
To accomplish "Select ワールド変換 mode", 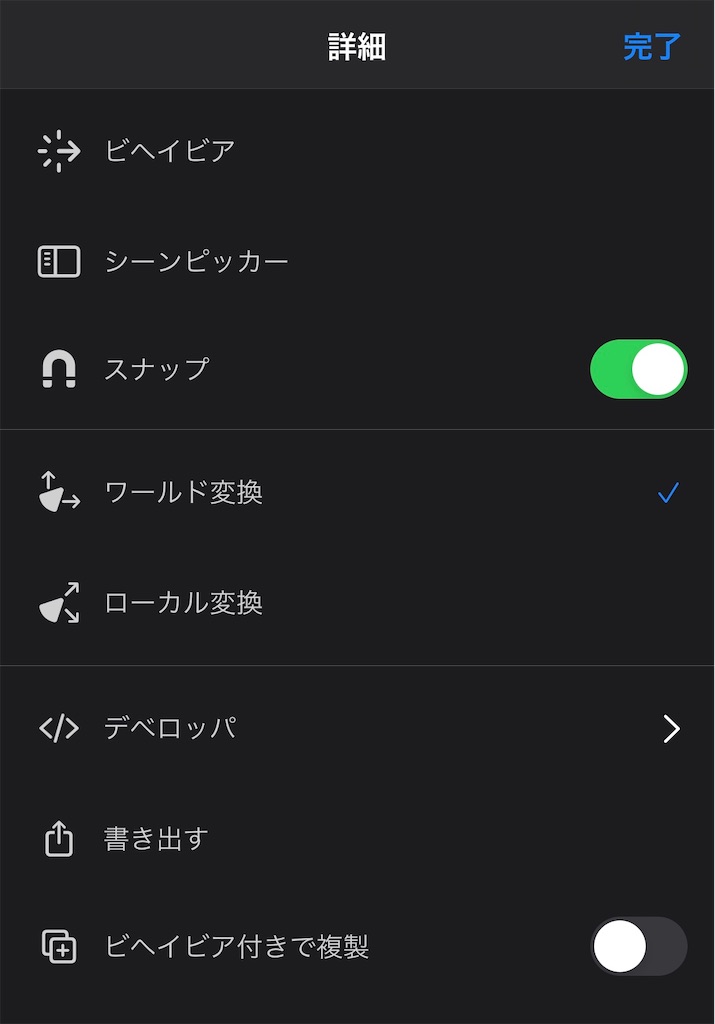I will tap(184, 493).
